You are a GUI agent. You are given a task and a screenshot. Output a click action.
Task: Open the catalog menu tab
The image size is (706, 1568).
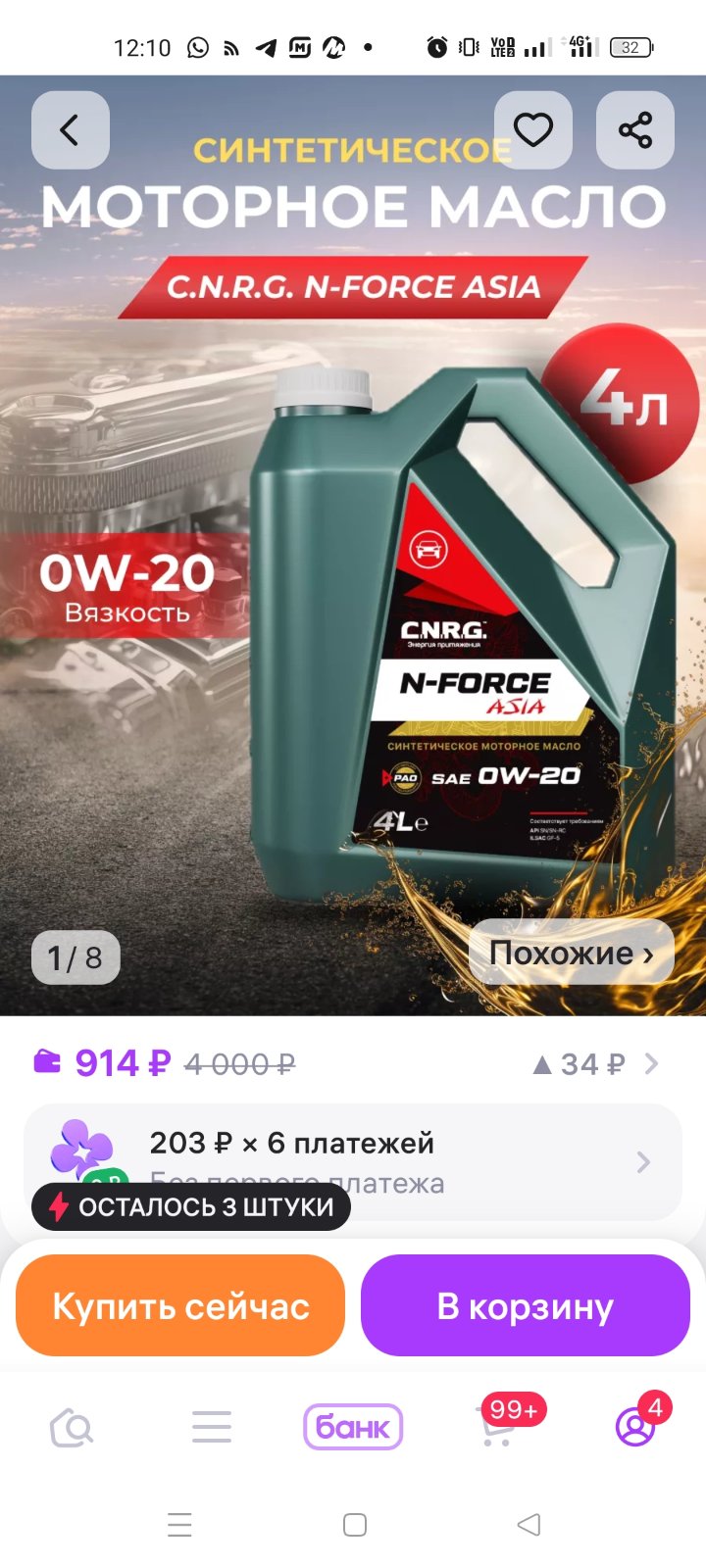212,1427
